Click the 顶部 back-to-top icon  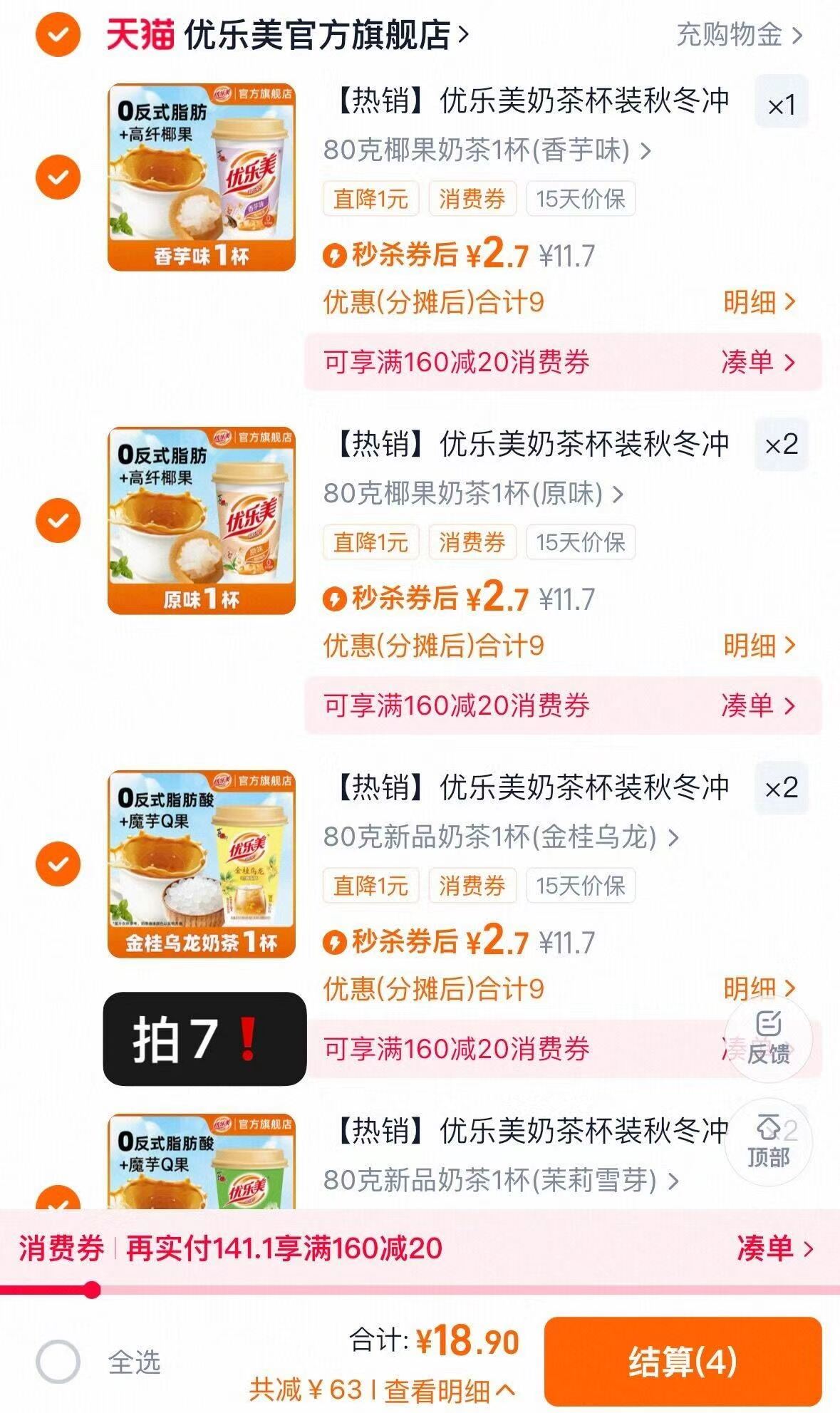(x=769, y=1140)
